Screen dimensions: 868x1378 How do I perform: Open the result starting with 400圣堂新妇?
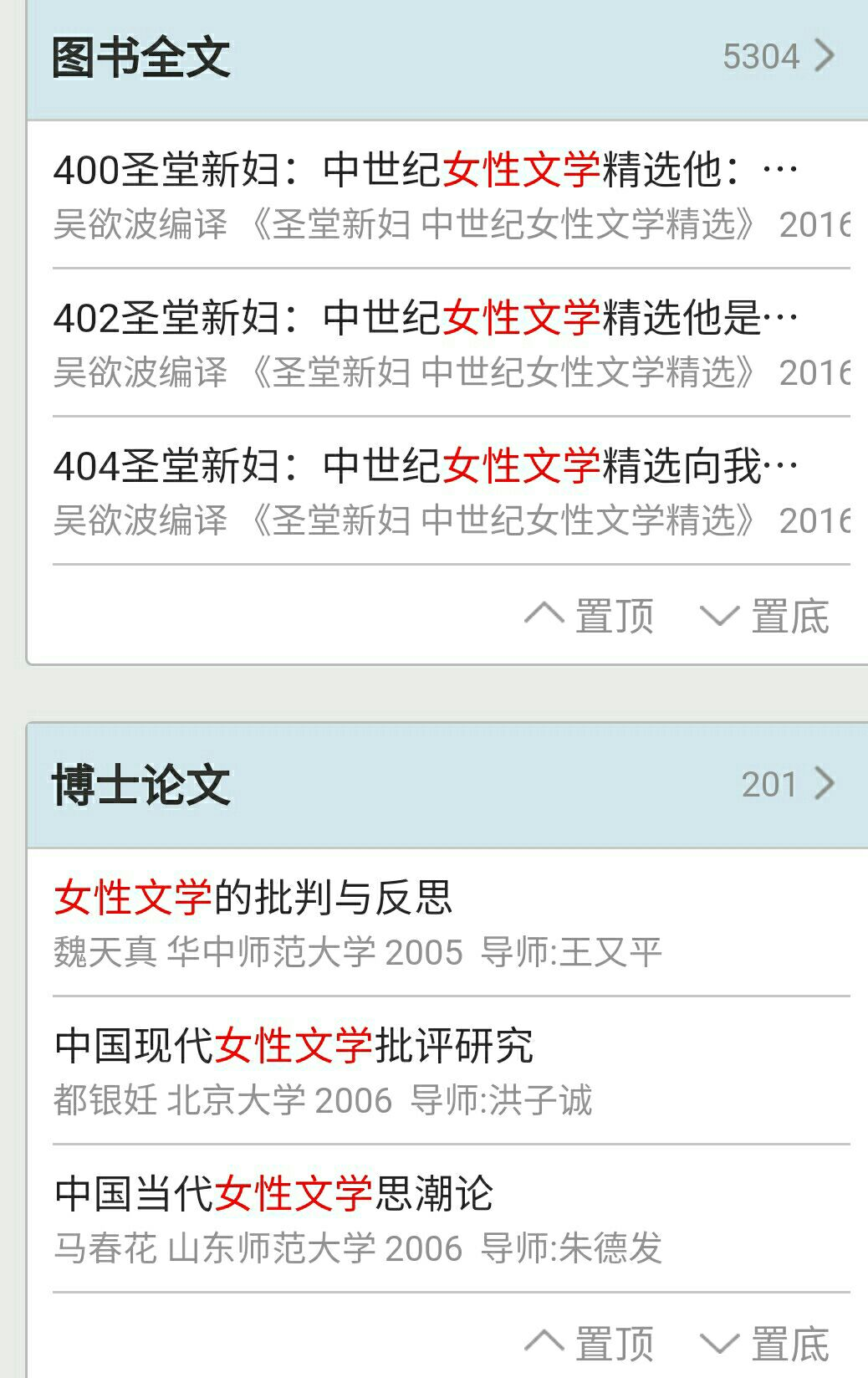pos(426,170)
